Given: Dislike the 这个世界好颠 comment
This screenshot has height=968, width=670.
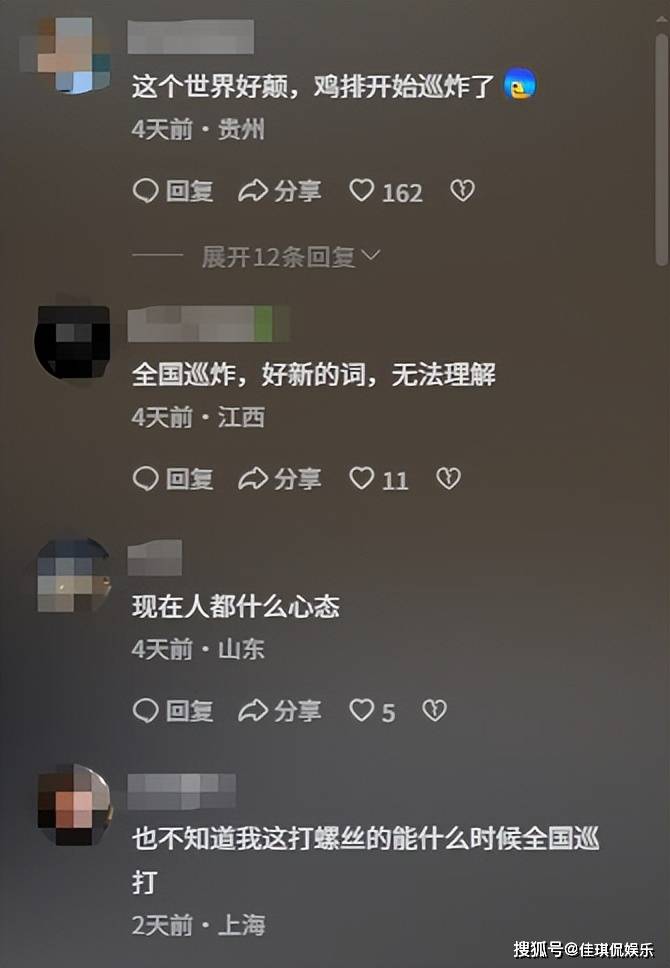Looking at the screenshot, I should [461, 191].
